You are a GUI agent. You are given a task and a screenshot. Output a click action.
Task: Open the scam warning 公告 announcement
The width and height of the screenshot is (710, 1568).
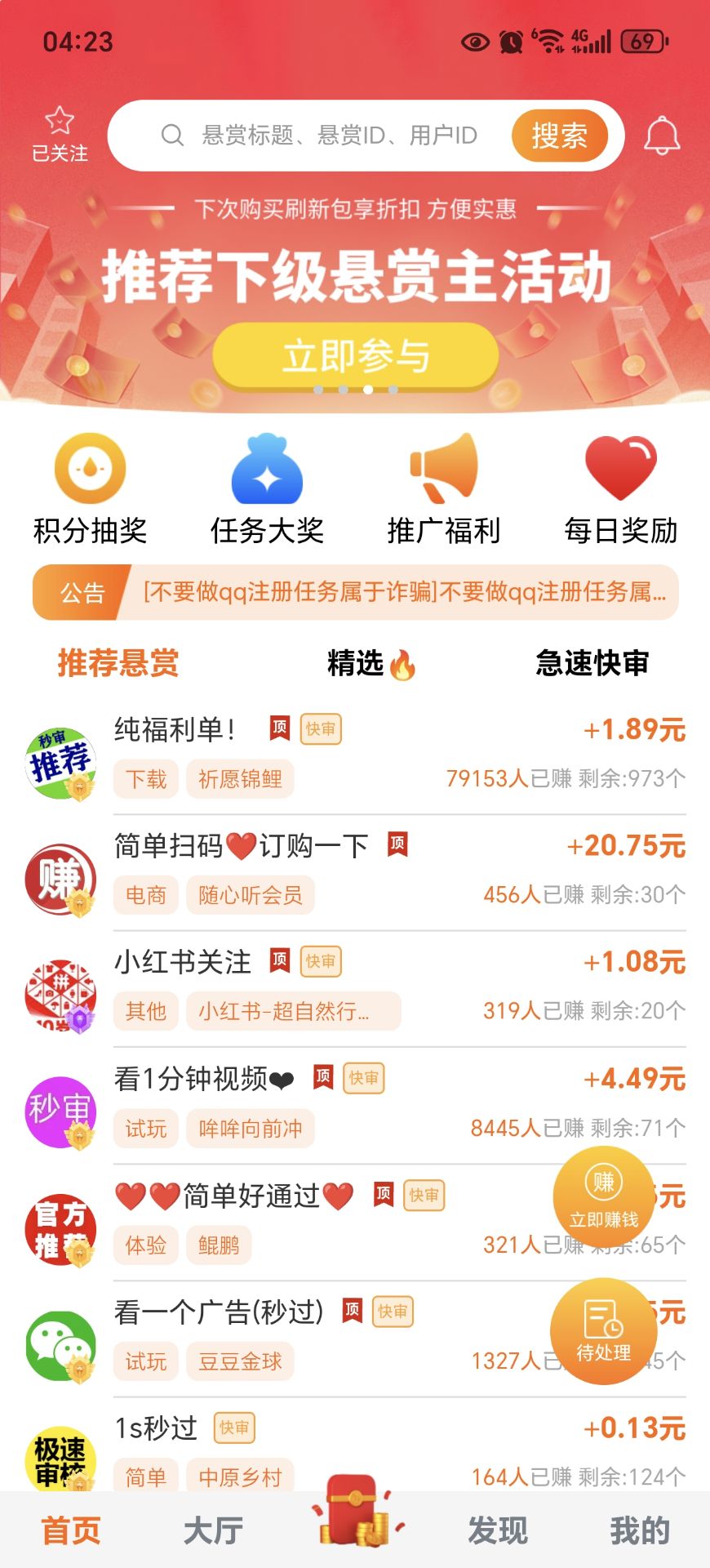[x=355, y=593]
